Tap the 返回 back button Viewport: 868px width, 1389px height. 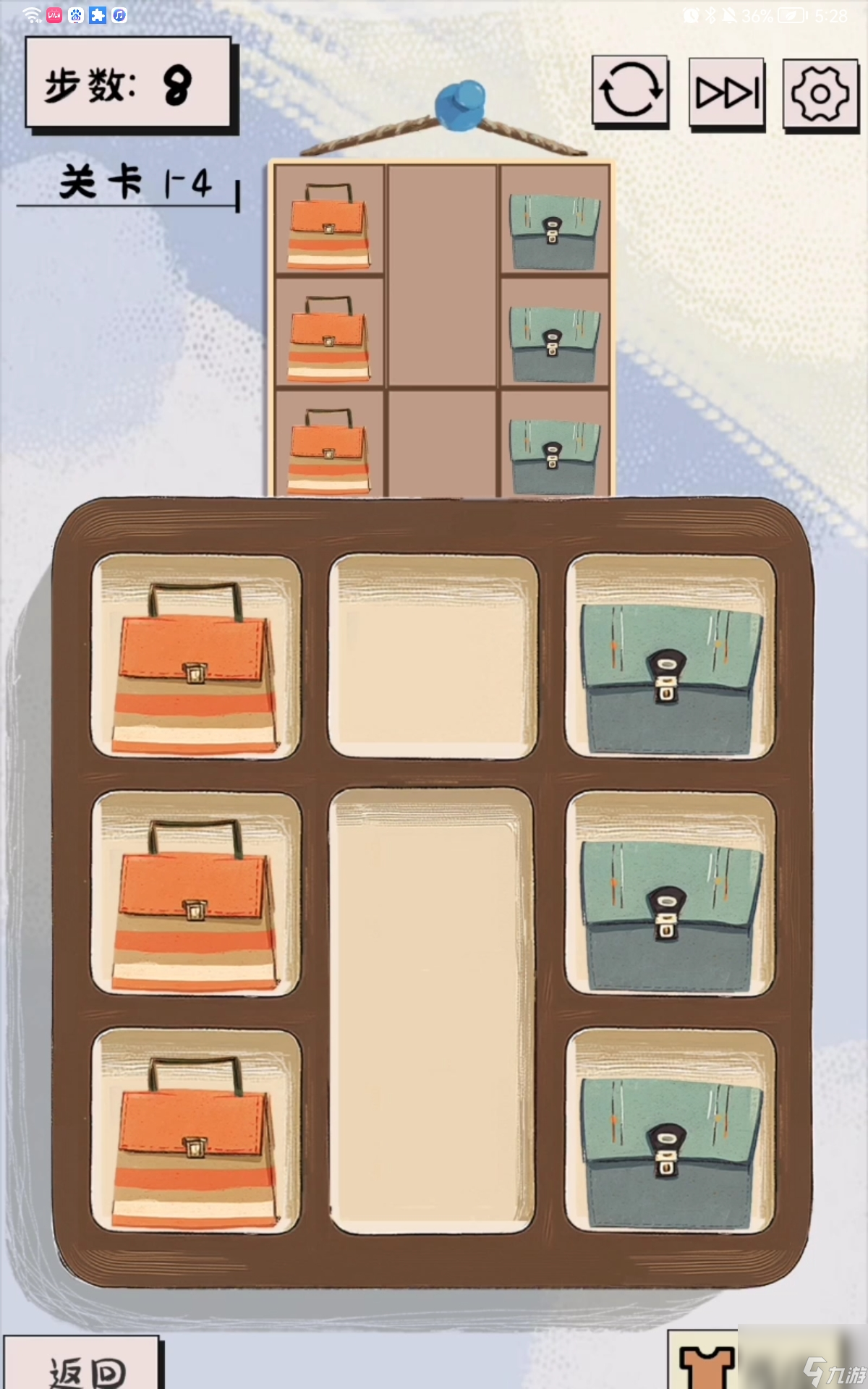tap(85, 1367)
